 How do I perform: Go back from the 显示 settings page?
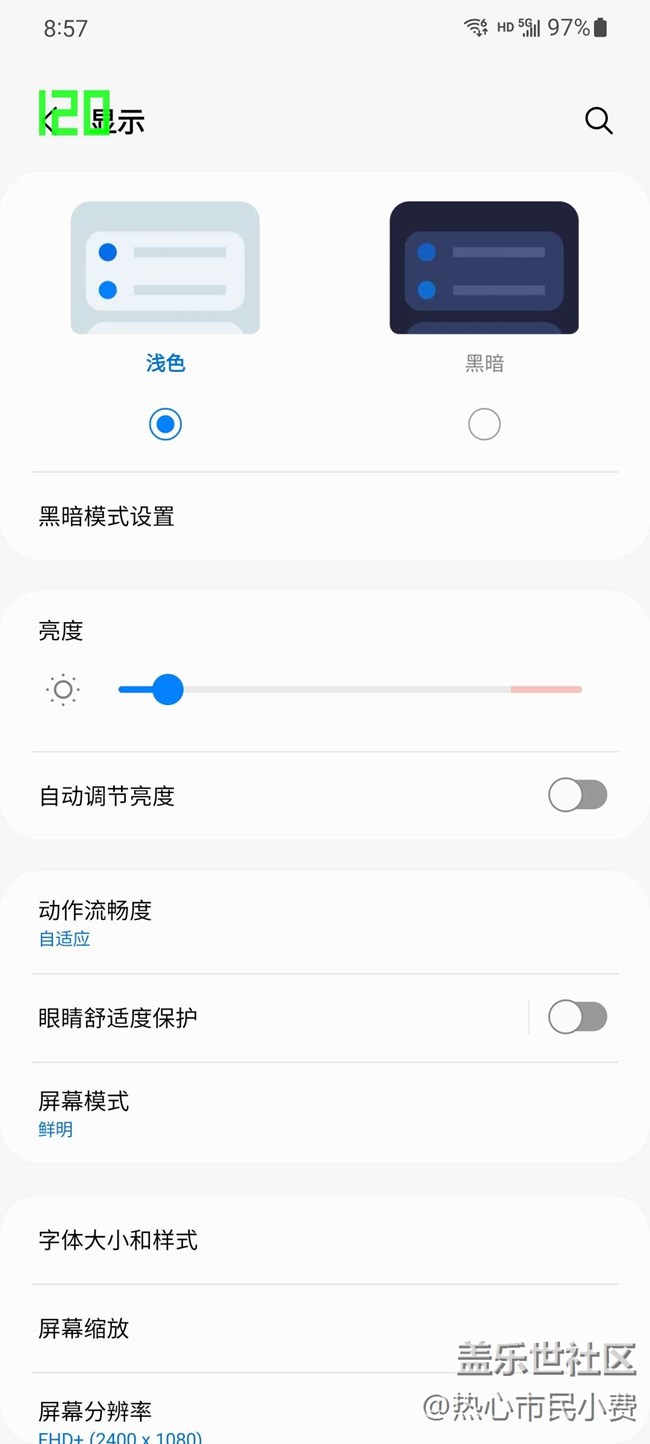[x=48, y=121]
